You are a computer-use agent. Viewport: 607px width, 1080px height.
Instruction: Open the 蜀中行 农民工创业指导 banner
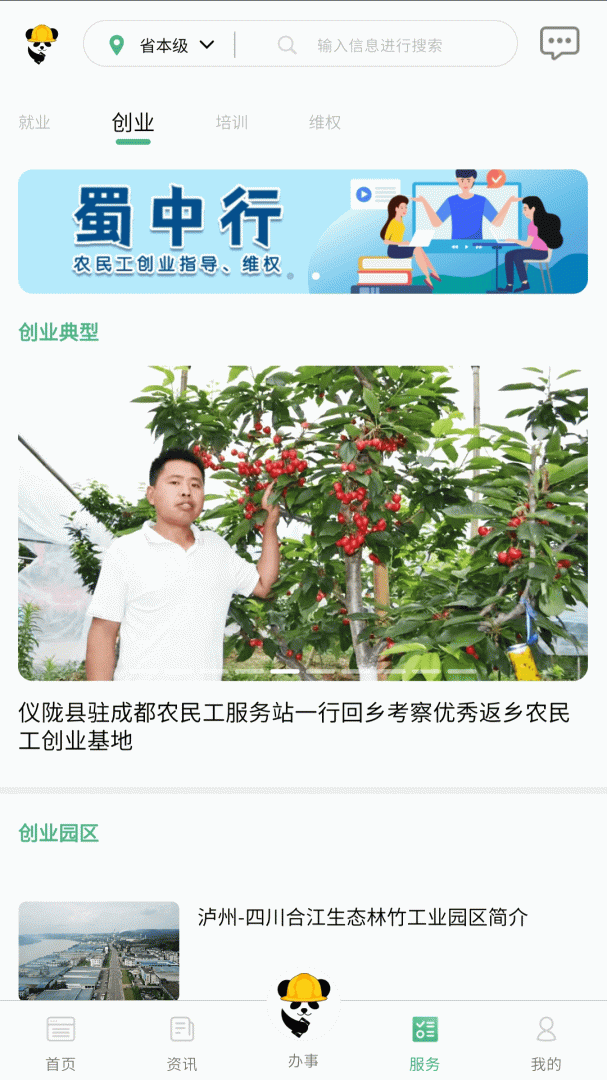point(303,231)
